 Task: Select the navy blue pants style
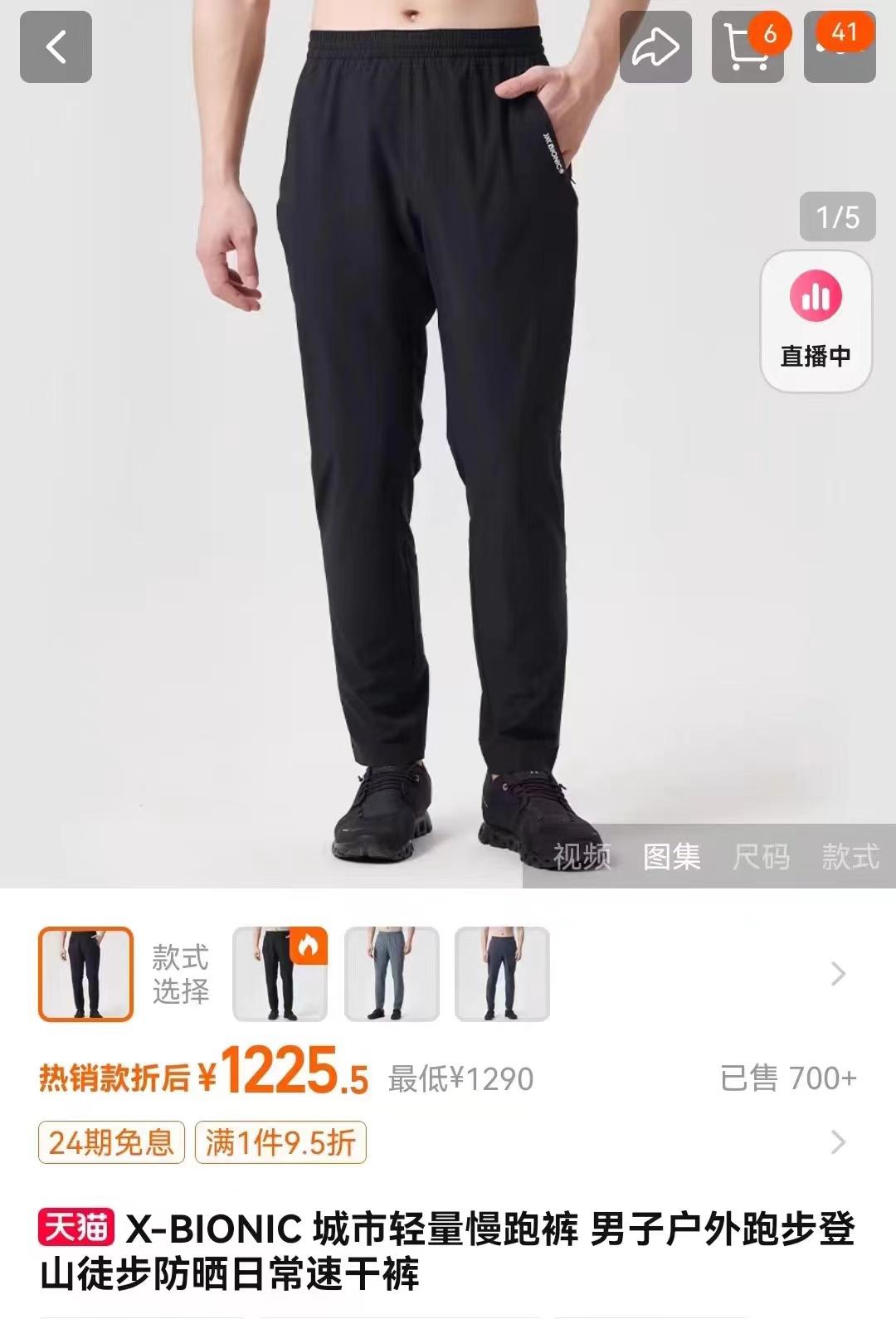[x=502, y=974]
